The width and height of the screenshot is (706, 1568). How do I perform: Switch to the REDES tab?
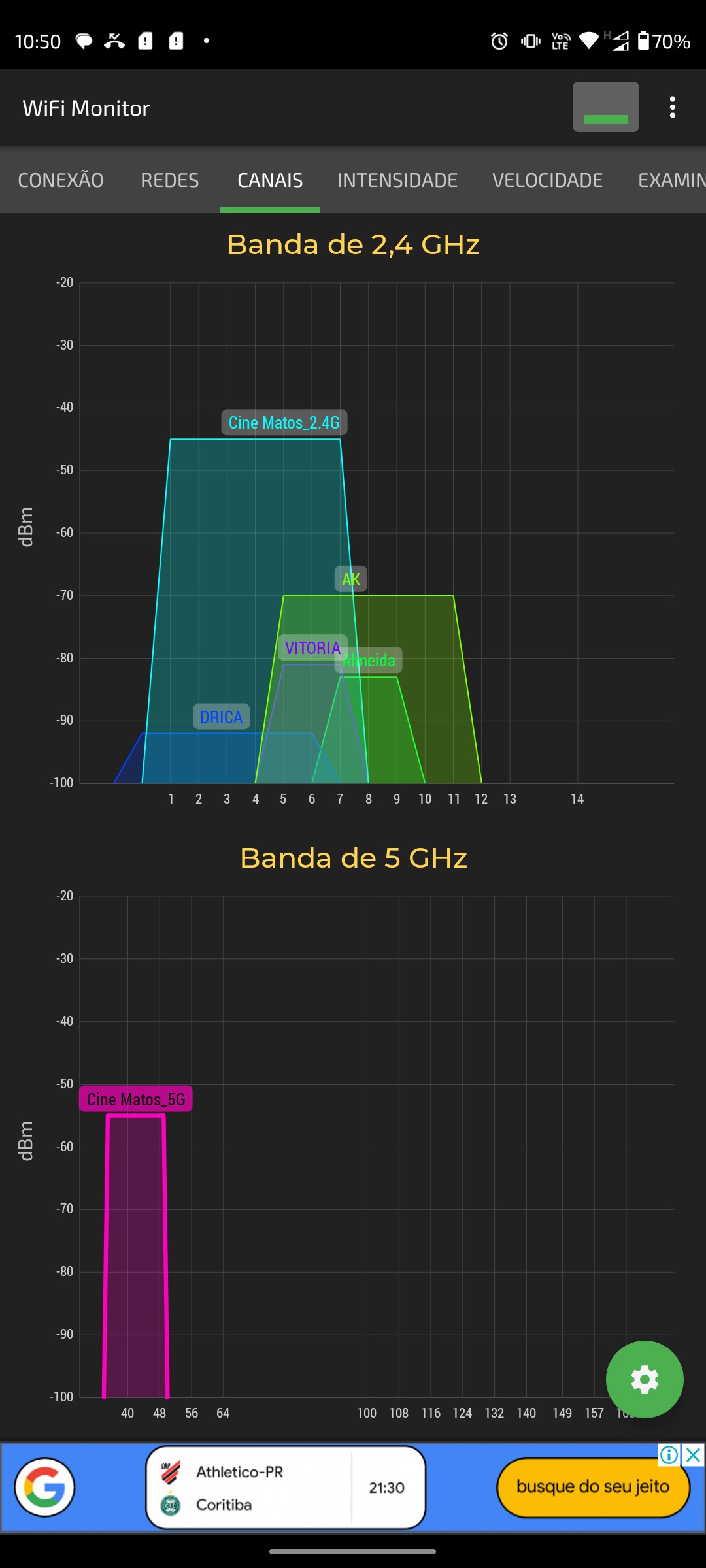[x=169, y=180]
